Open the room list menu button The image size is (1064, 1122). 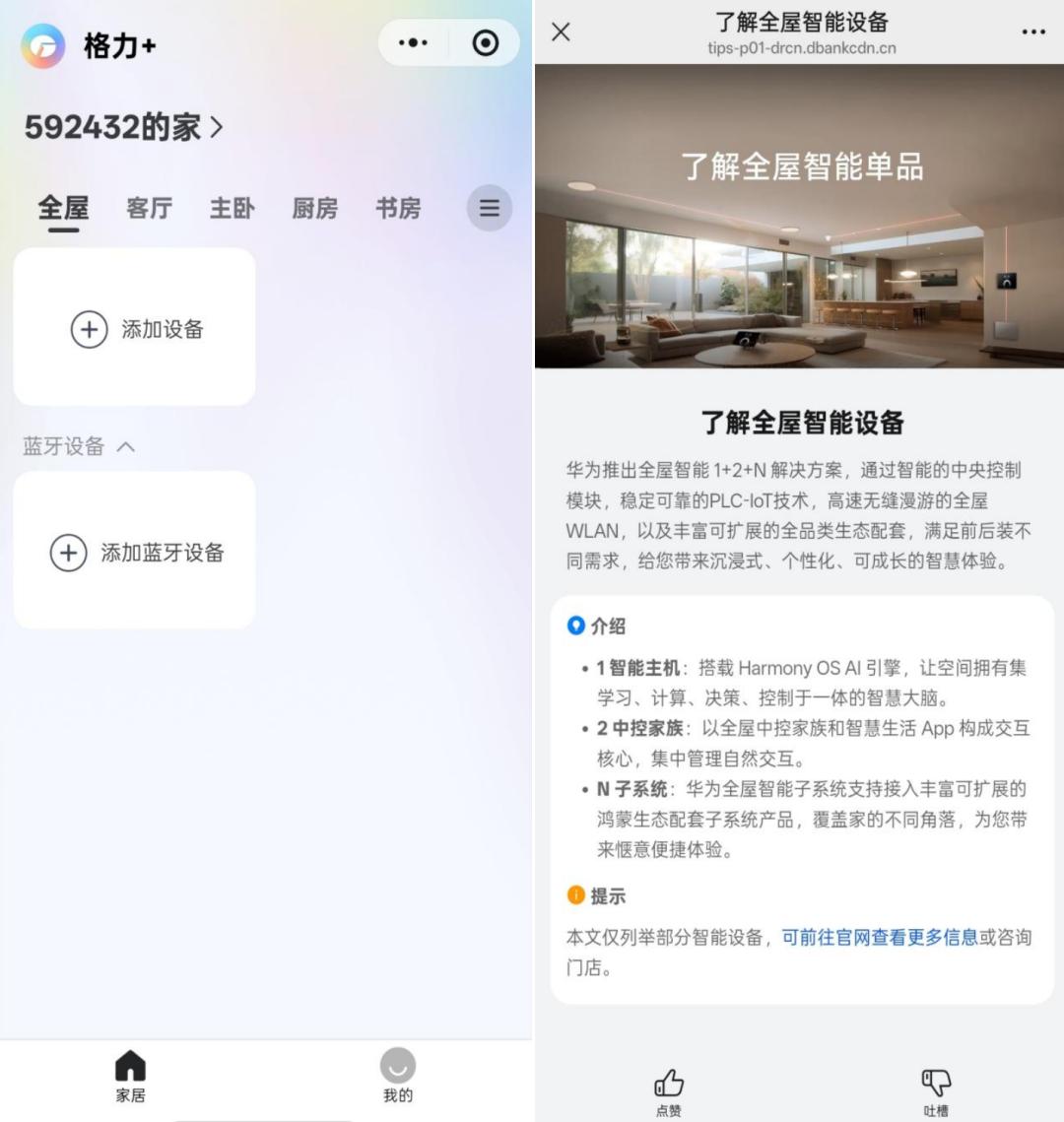point(489,208)
